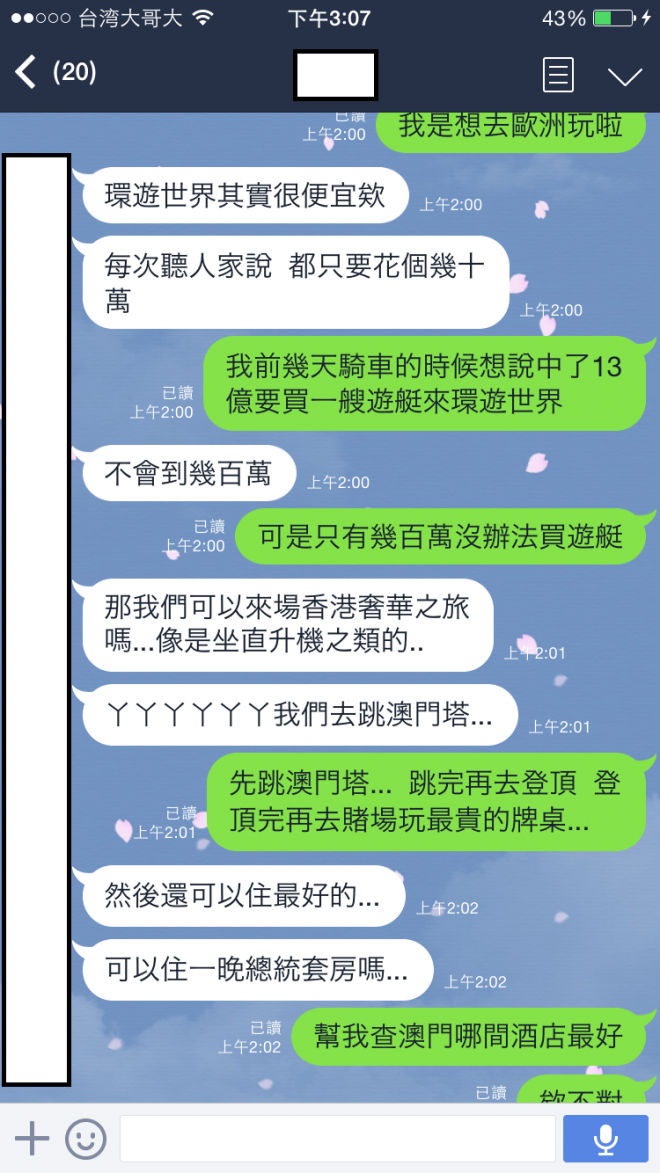The height and width of the screenshot is (1173, 660).
Task: Open the chat notes icon
Action: point(558,75)
